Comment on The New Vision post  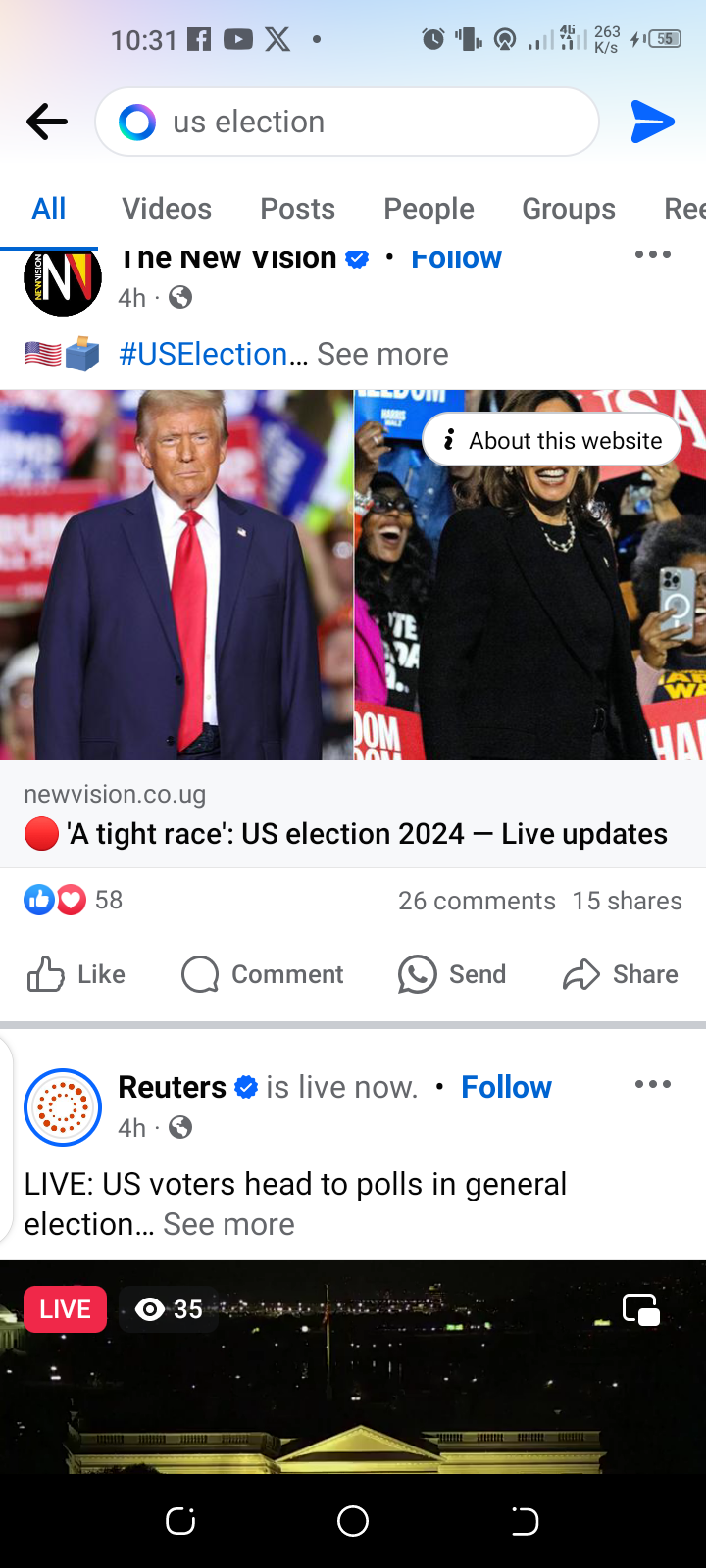click(263, 974)
